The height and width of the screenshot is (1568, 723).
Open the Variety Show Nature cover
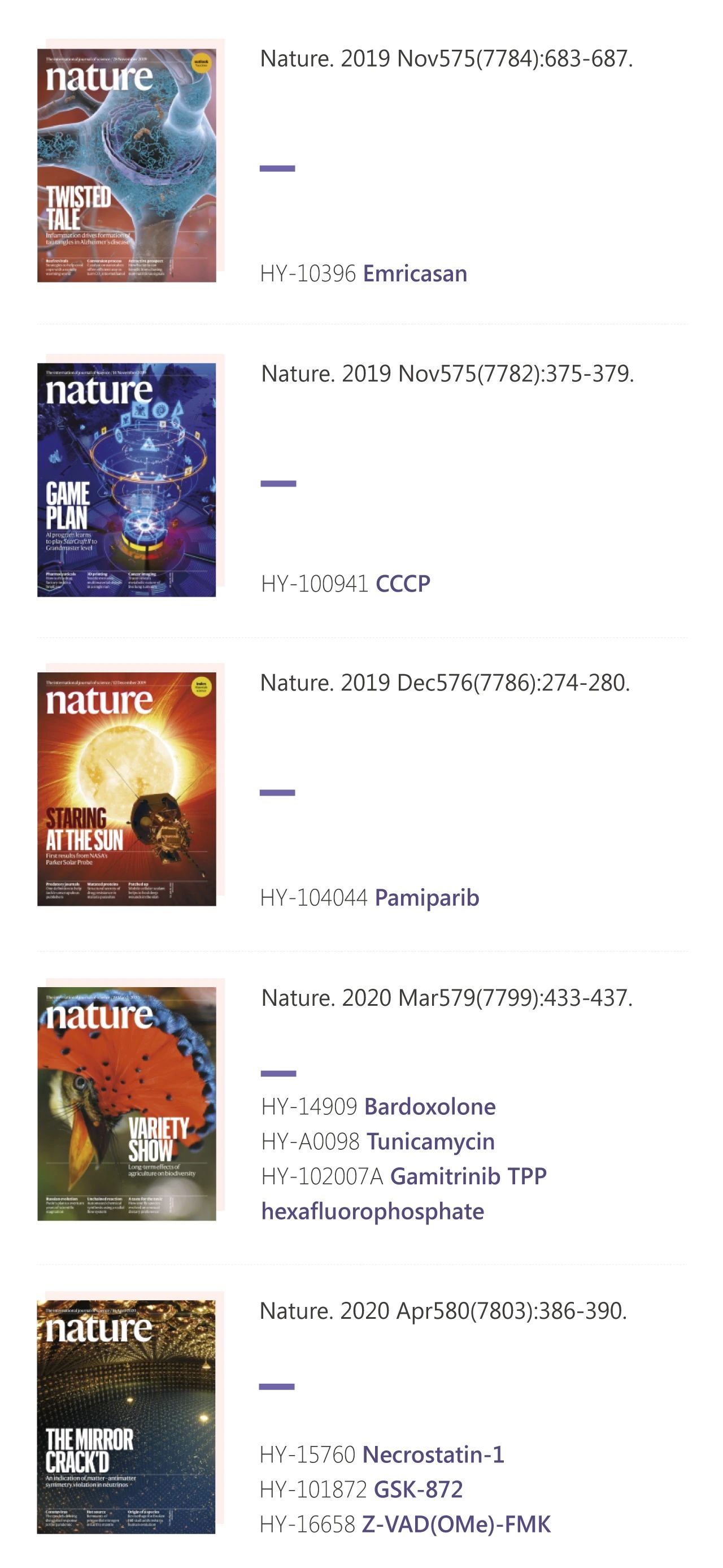[127, 1104]
